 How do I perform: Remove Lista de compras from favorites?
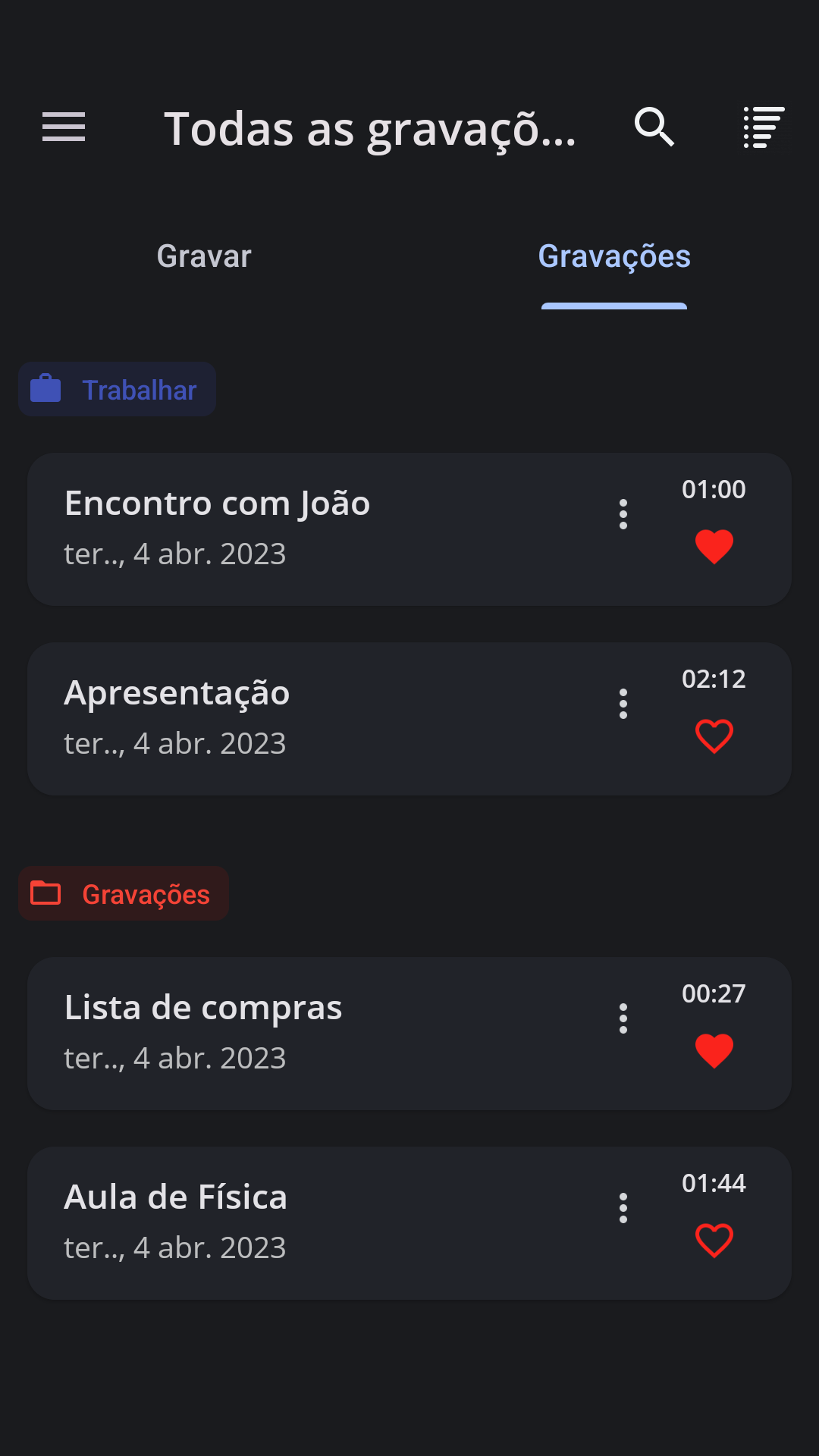tap(714, 1051)
